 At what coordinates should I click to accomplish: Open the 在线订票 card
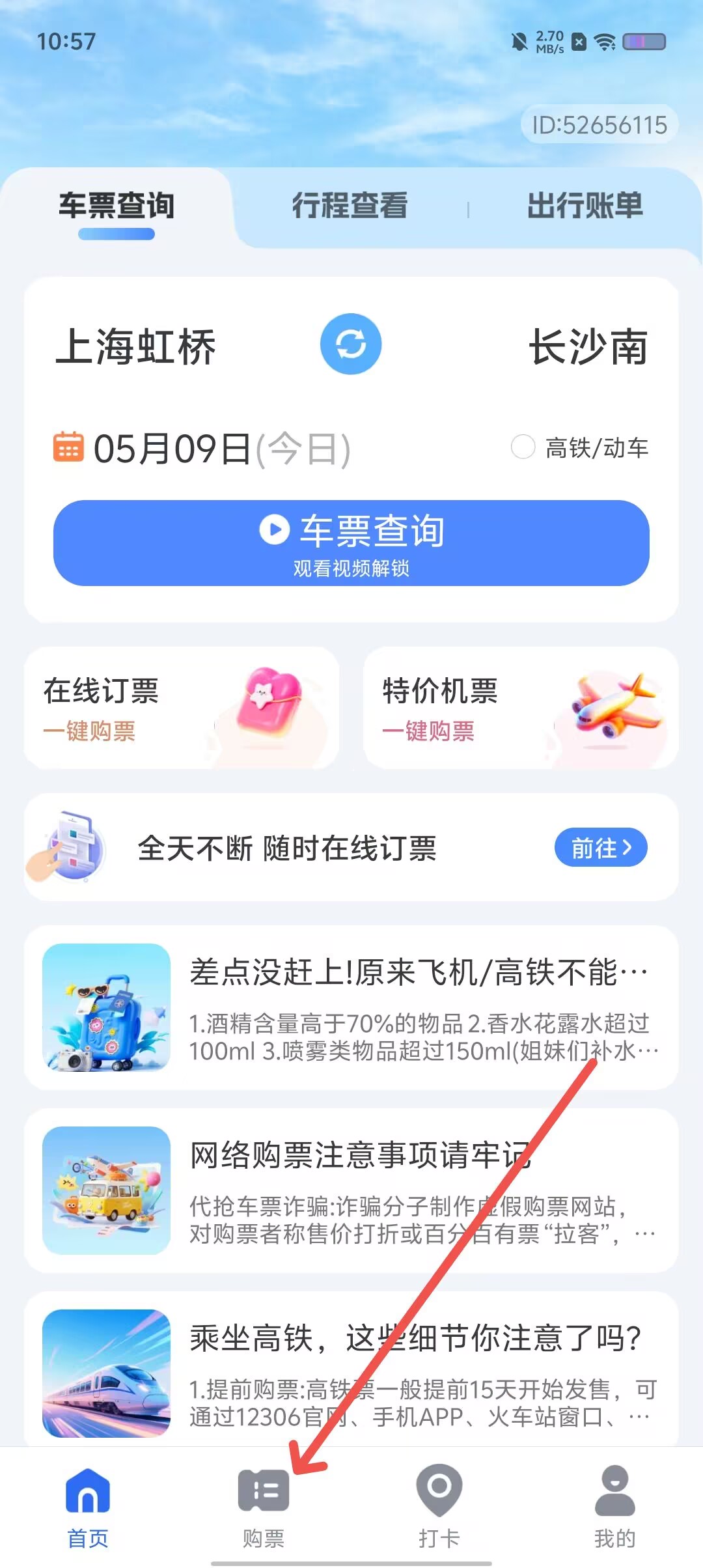coord(182,708)
